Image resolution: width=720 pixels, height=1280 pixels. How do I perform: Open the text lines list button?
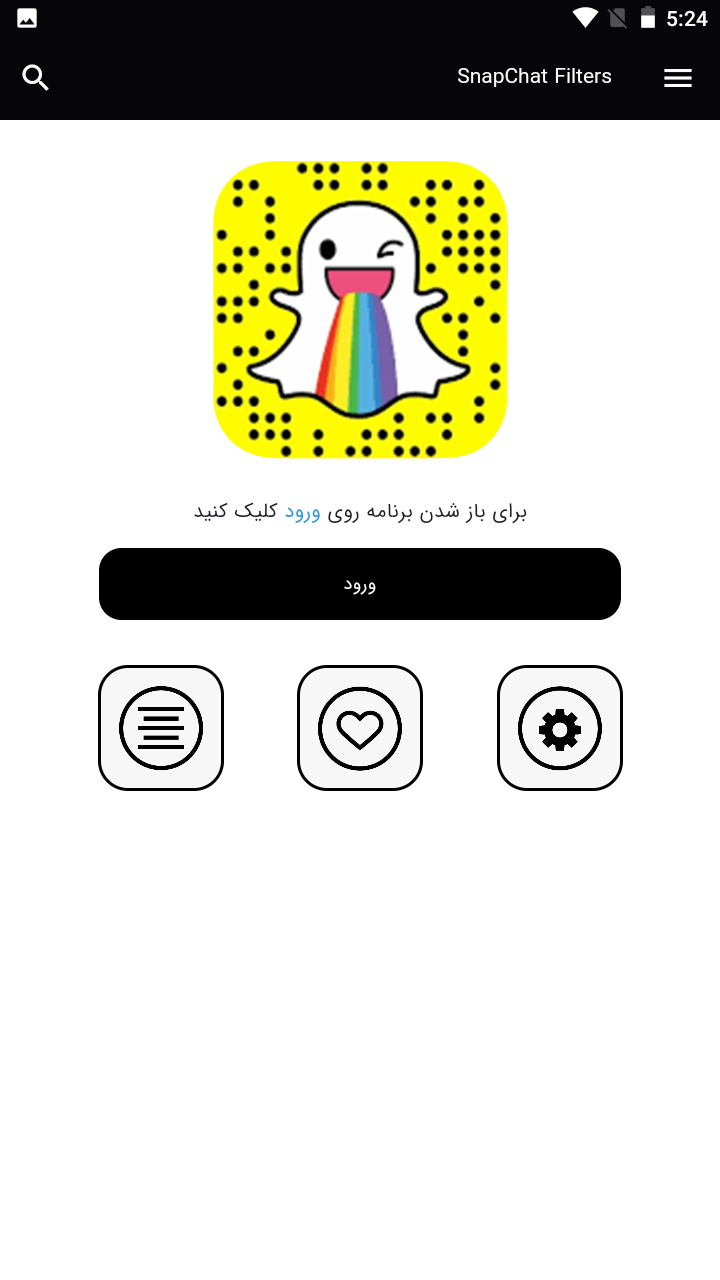[161, 728]
